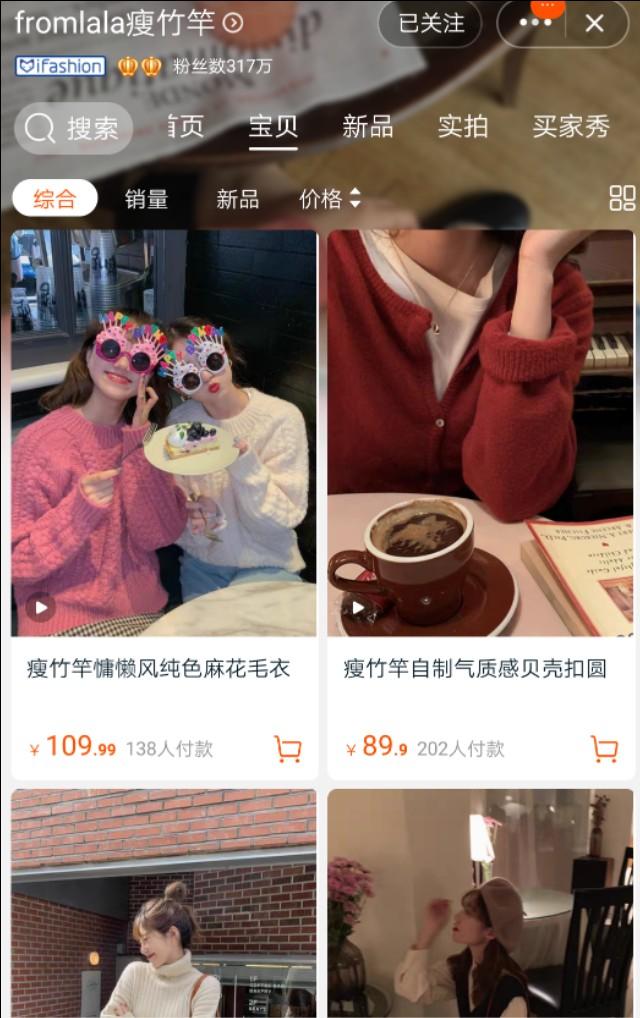Switch to the 新品 top tab
The width and height of the screenshot is (640, 1018).
click(367, 127)
